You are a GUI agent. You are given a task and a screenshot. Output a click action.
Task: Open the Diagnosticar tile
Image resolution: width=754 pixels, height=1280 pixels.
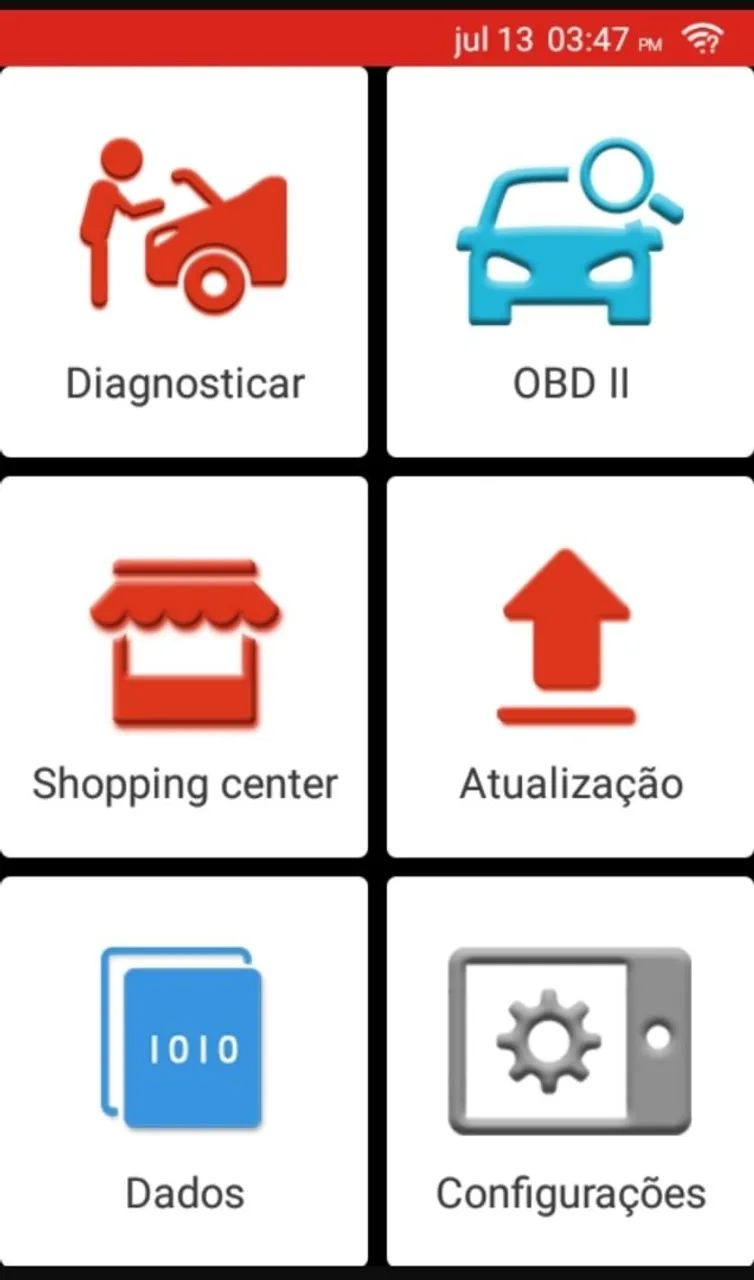(x=184, y=262)
